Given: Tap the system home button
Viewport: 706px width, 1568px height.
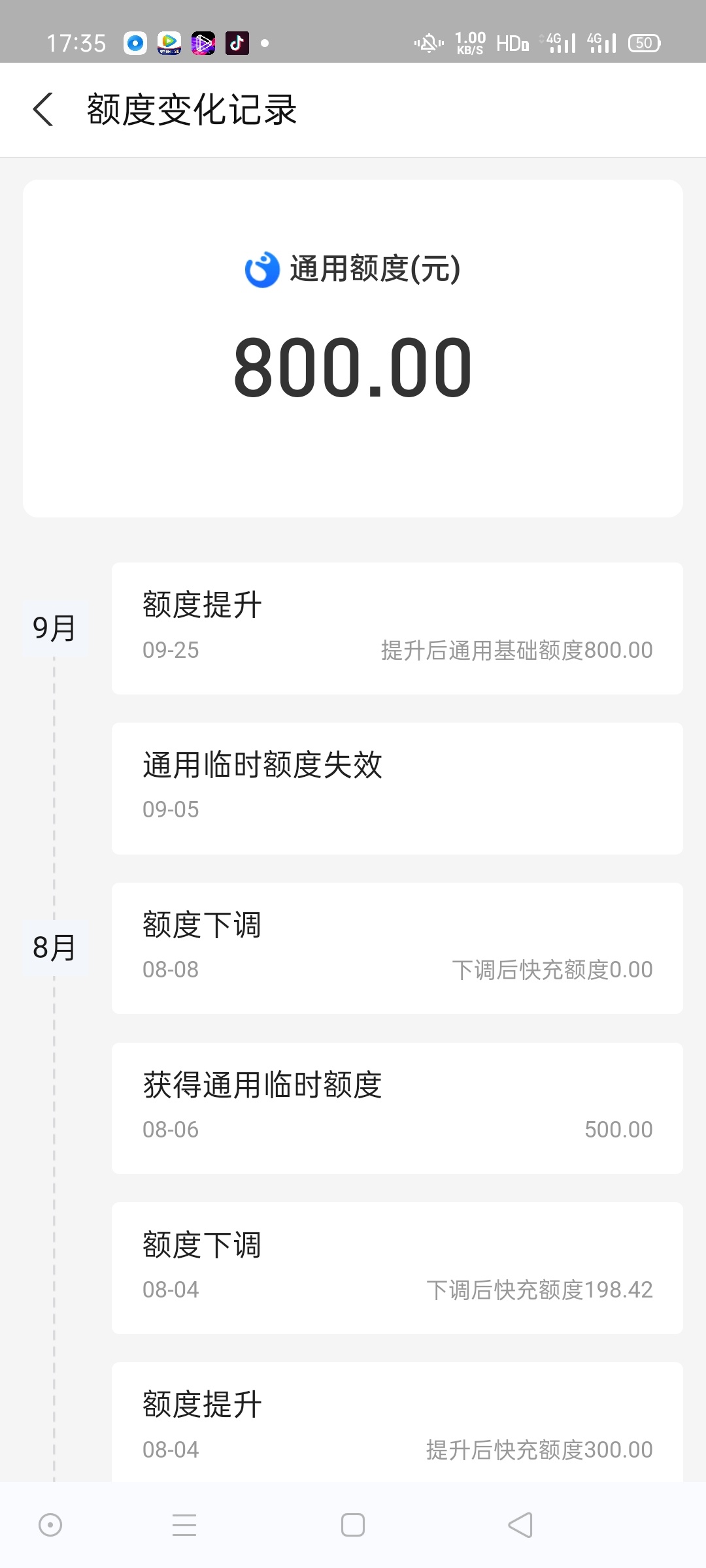Looking at the screenshot, I should [x=353, y=1525].
